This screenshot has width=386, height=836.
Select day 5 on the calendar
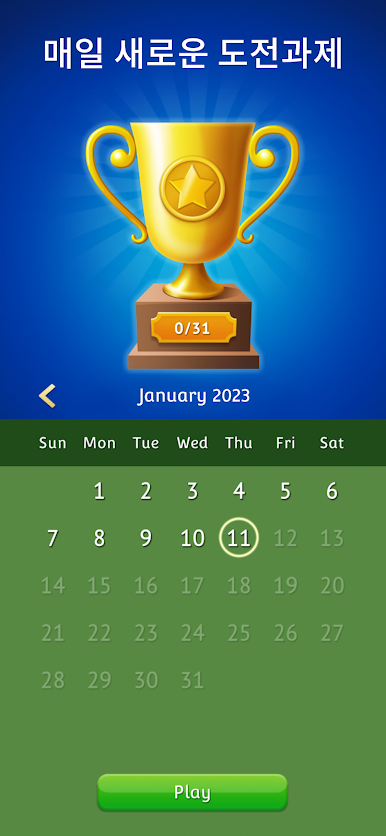coord(285,491)
